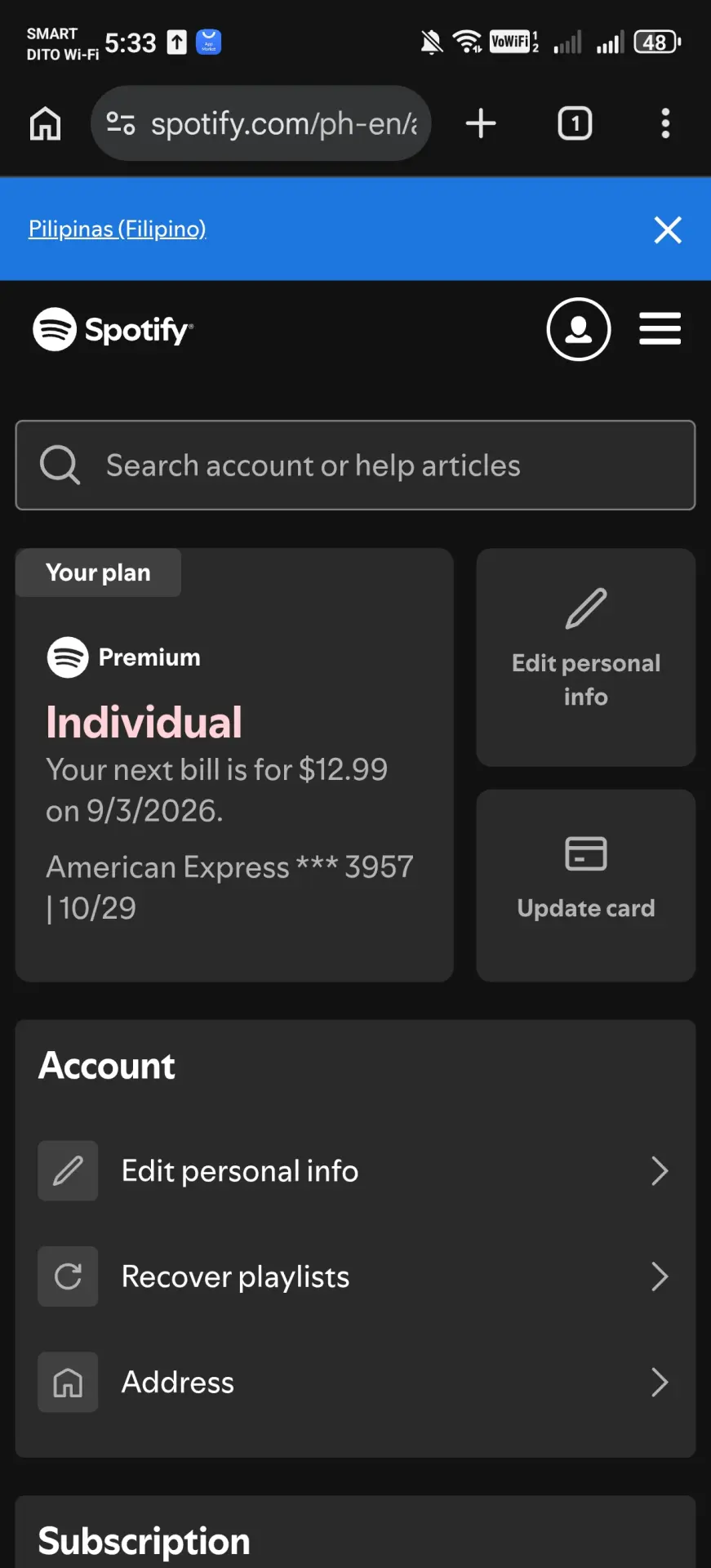This screenshot has width=711, height=1568.
Task: Dismiss the blue language banner
Action: tap(668, 229)
